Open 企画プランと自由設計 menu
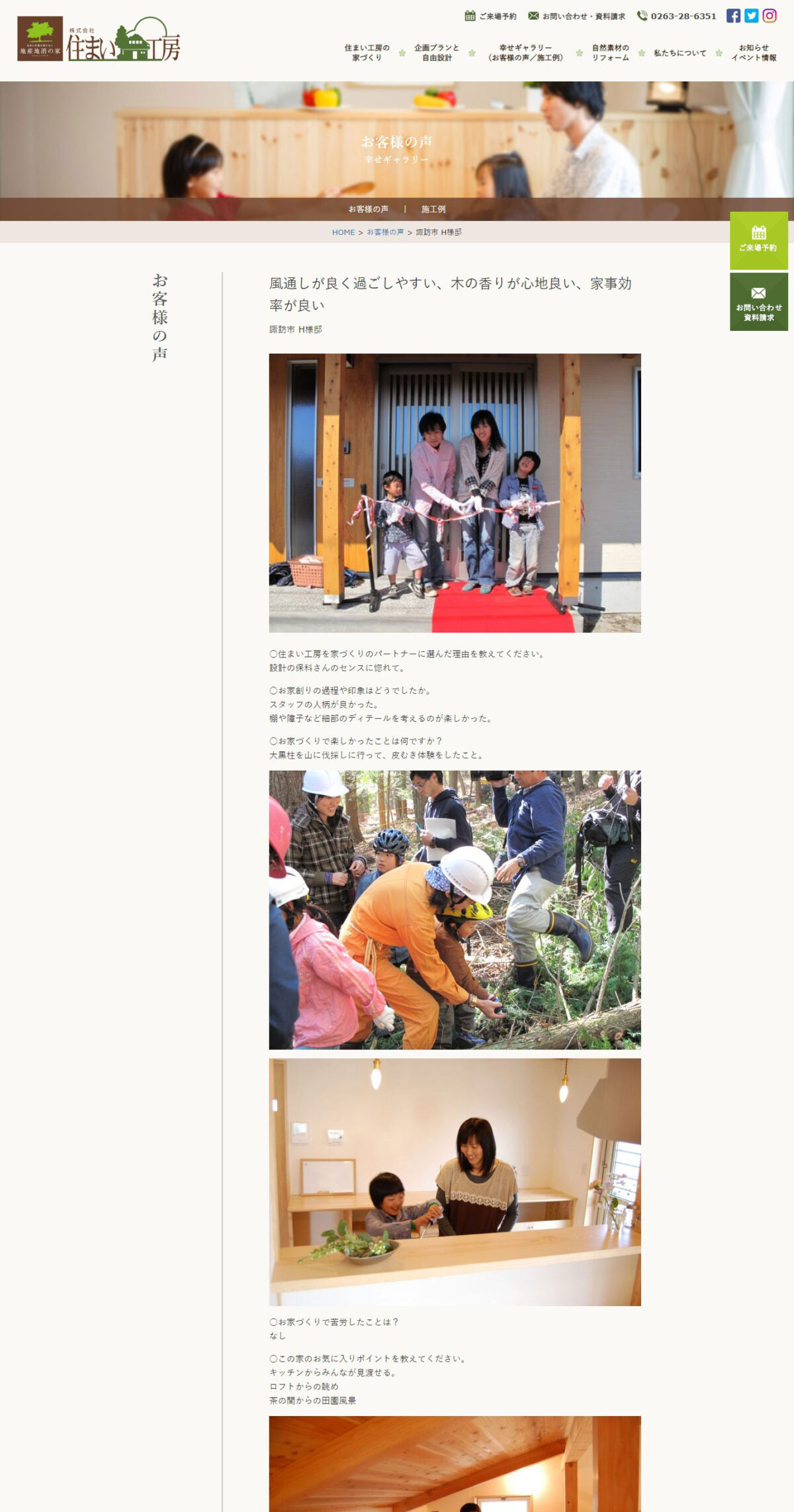794x1512 pixels. (x=437, y=53)
